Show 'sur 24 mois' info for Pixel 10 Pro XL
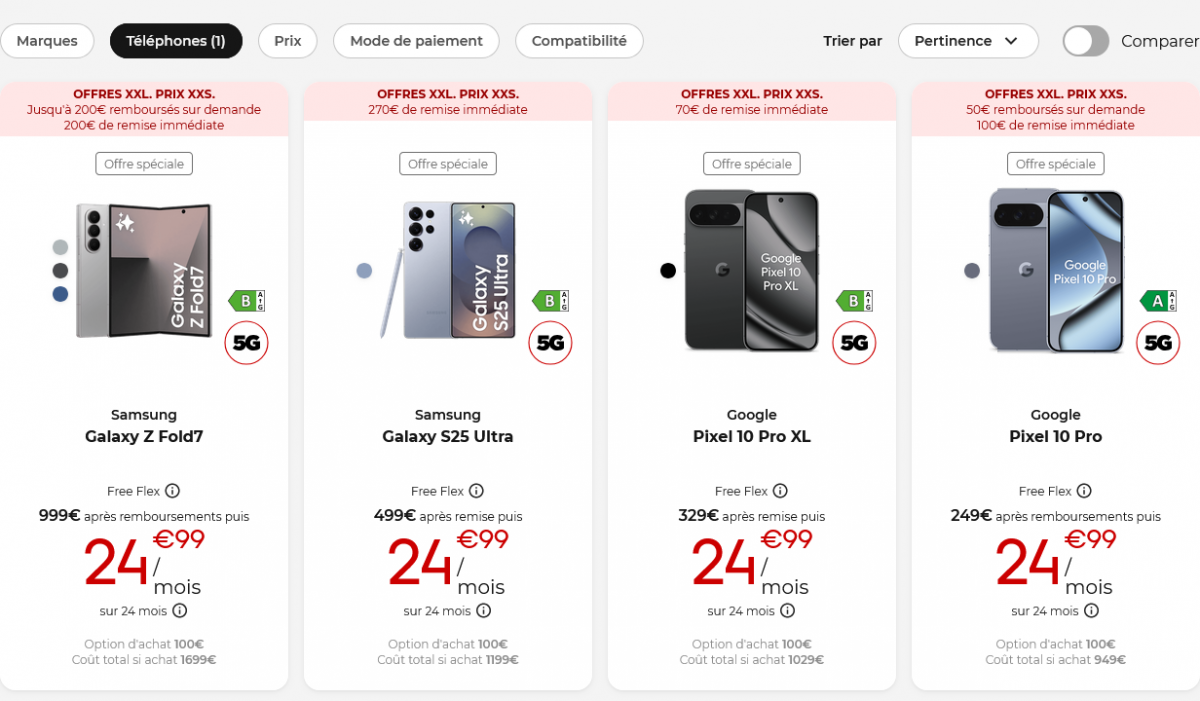This screenshot has width=1200, height=701. (x=787, y=610)
